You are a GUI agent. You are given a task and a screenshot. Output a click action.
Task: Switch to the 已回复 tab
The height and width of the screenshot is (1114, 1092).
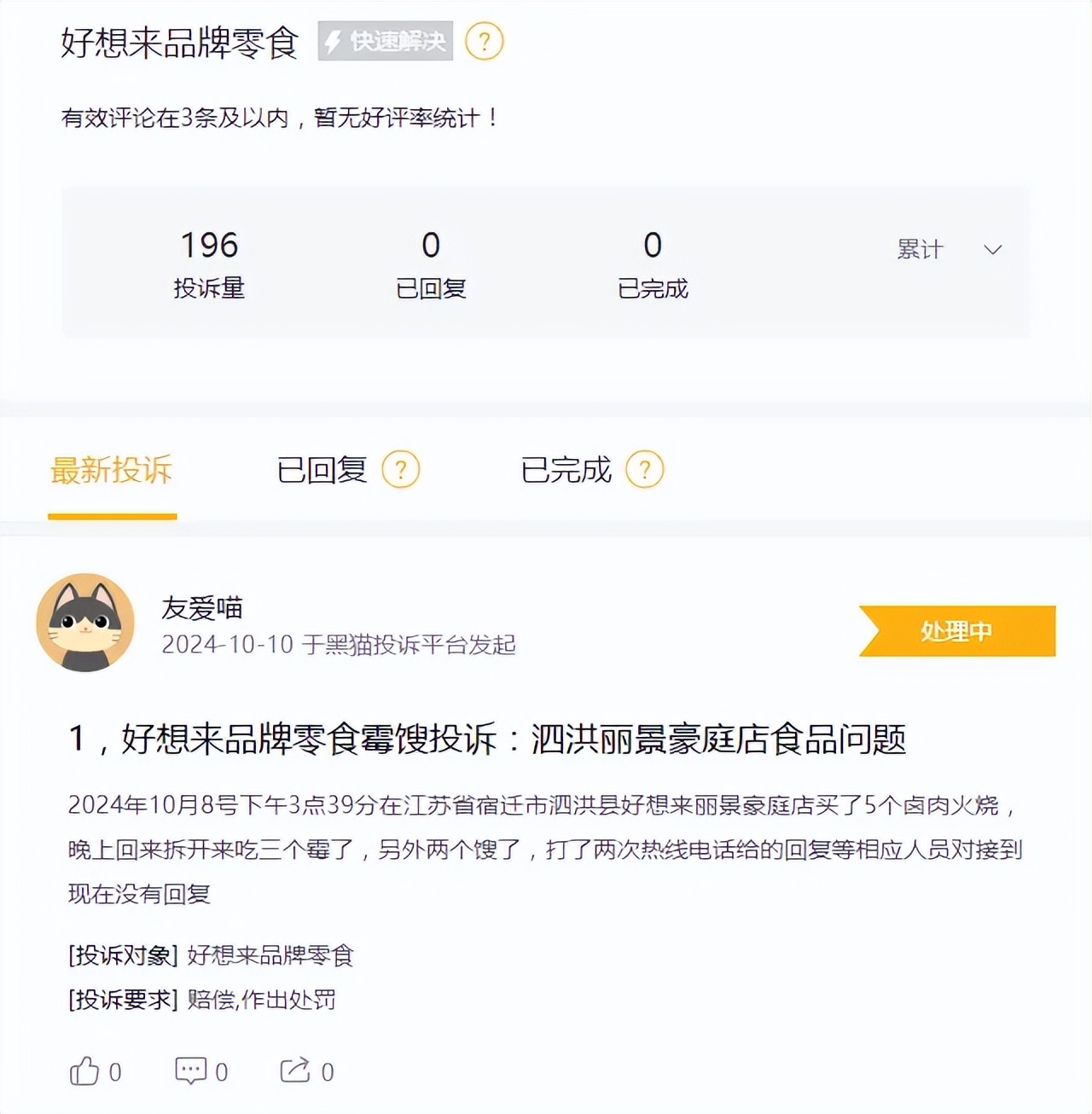322,470
